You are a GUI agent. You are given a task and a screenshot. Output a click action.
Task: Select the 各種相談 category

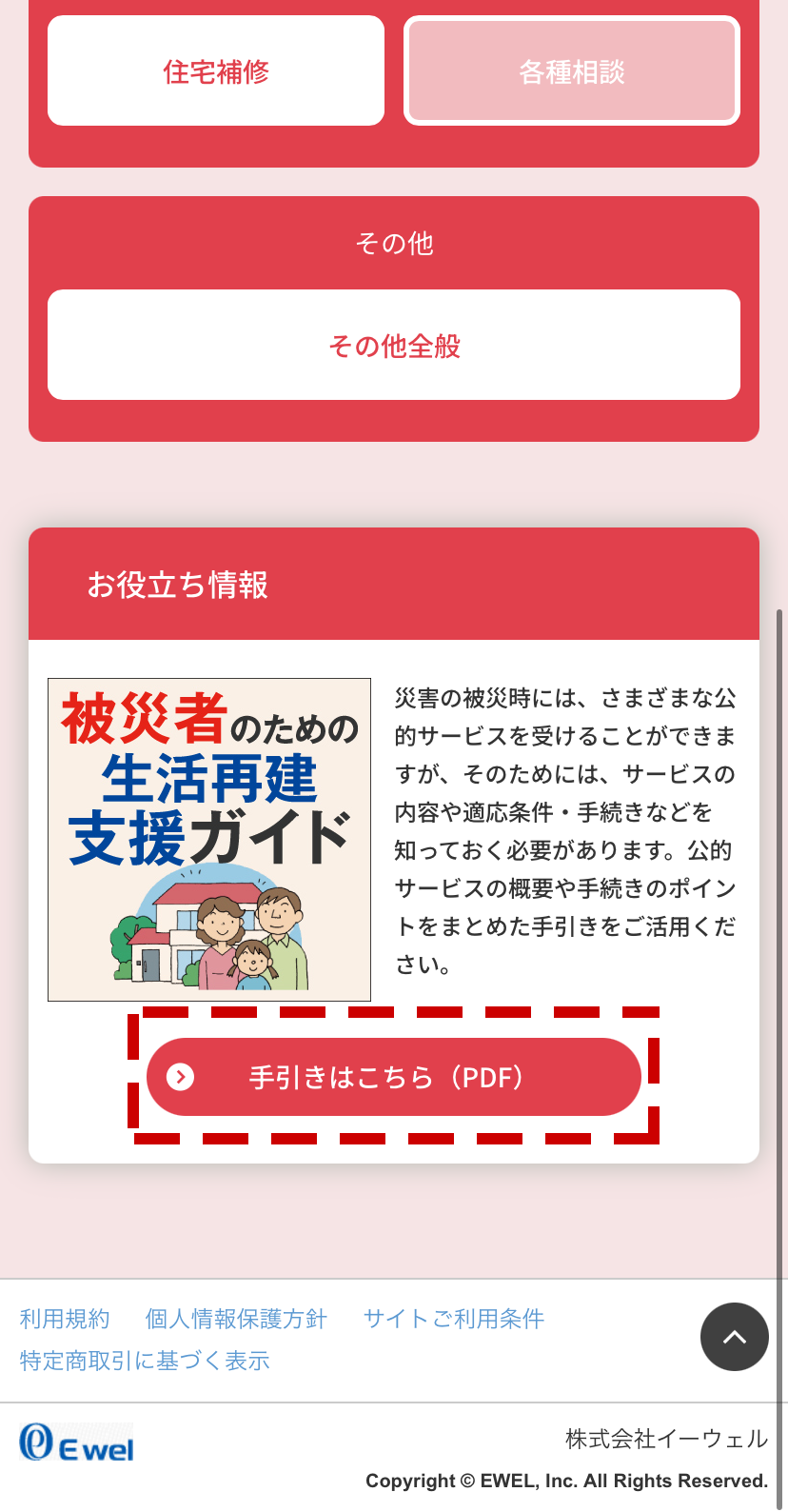pyautogui.click(x=572, y=71)
